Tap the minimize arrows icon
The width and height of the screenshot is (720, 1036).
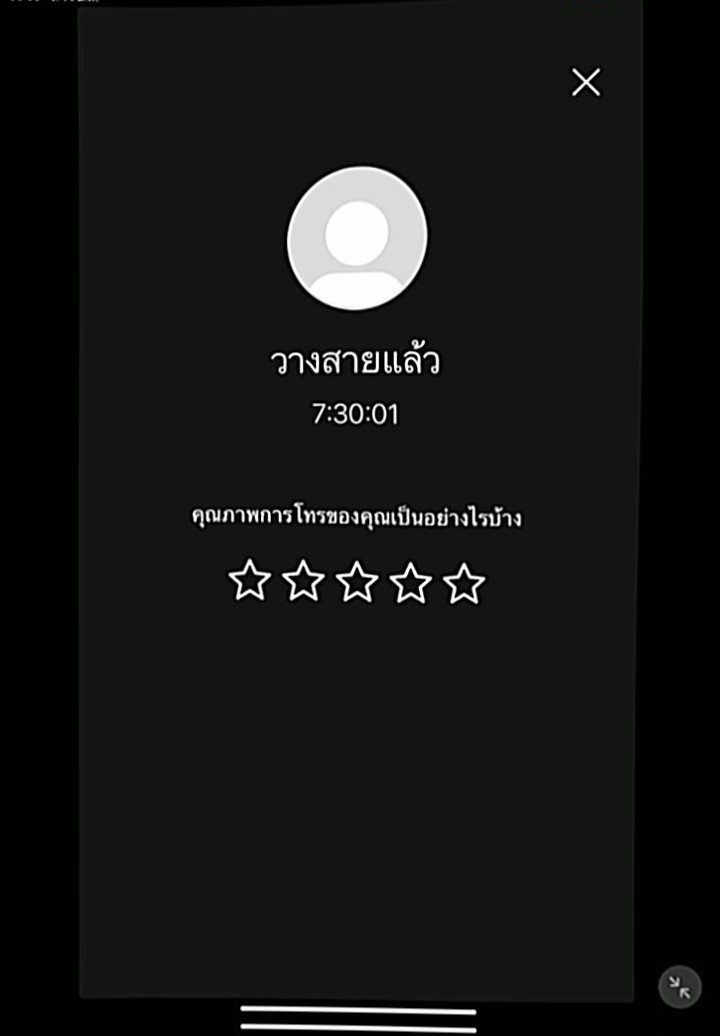point(680,987)
